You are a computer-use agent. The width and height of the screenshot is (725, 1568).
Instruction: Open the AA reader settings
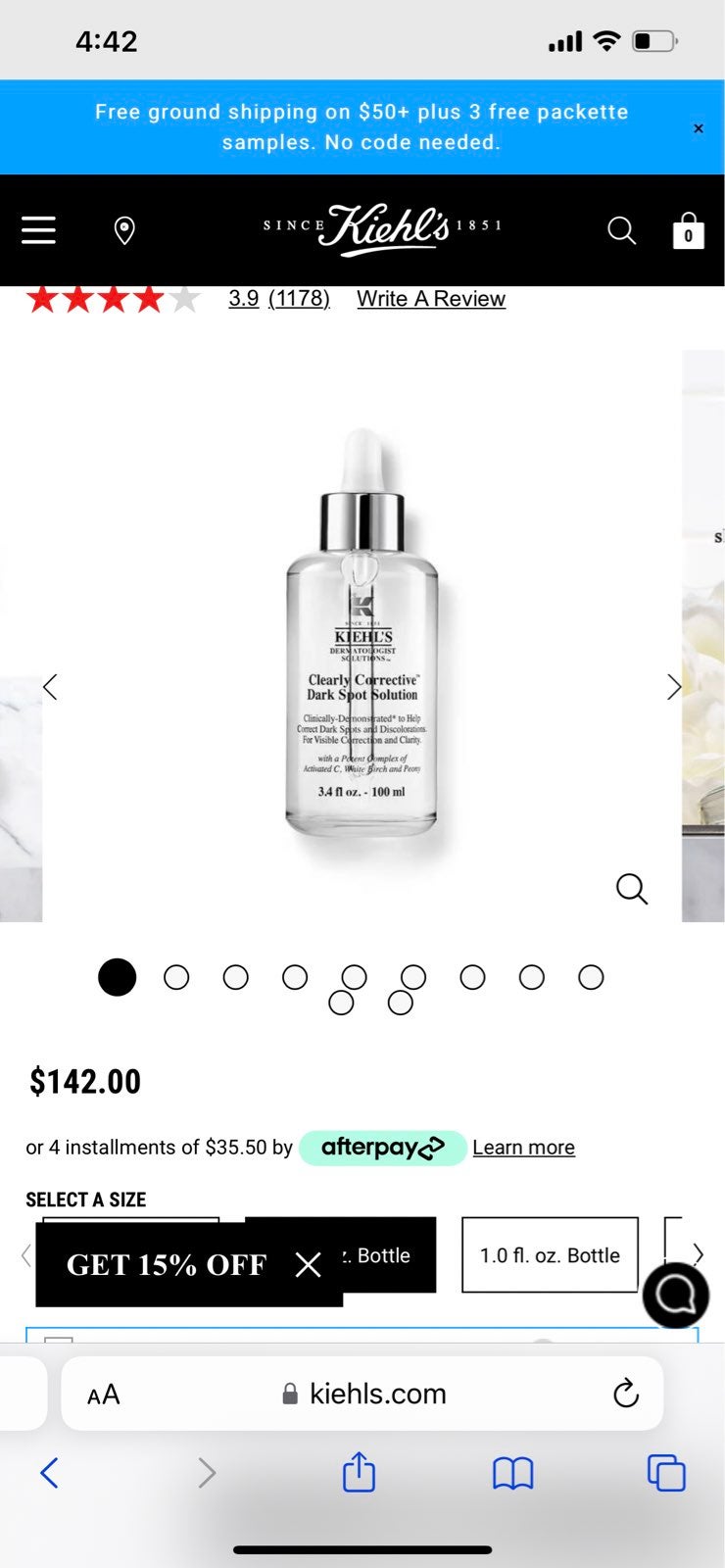[103, 1395]
